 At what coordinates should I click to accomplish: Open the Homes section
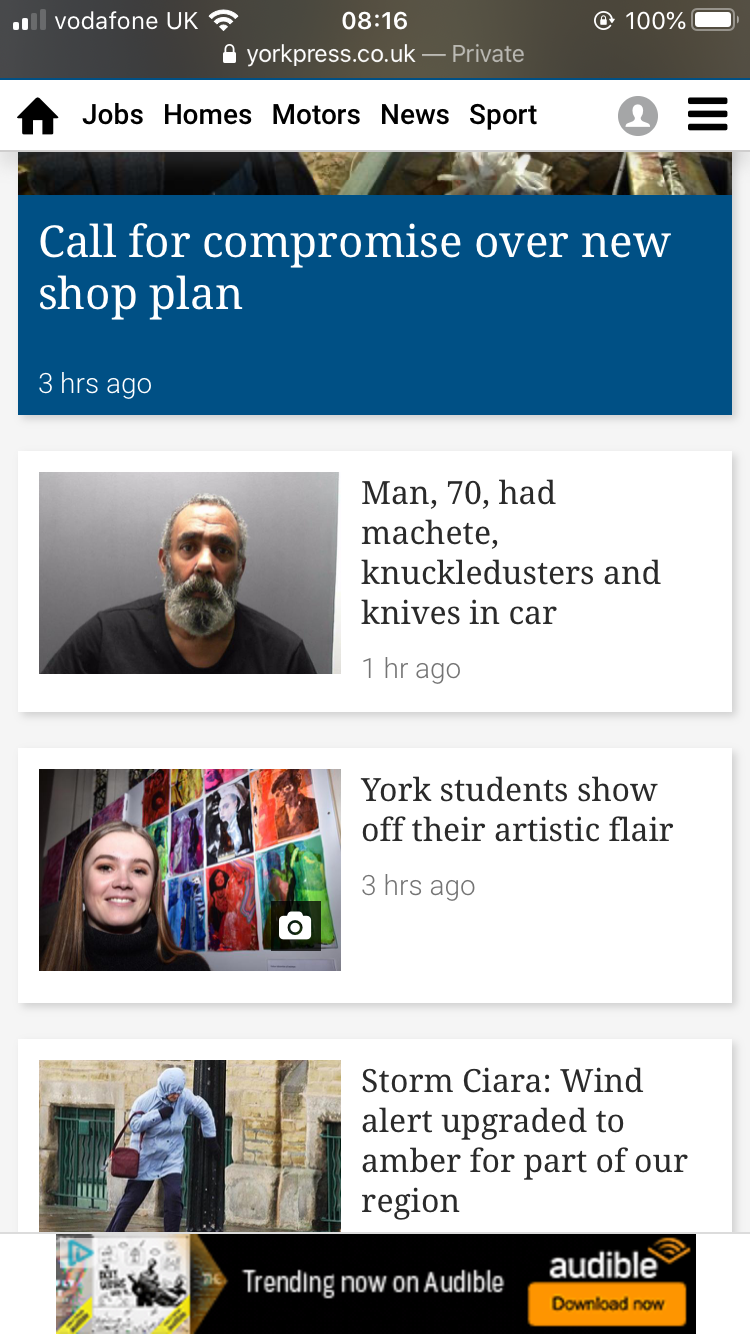207,115
